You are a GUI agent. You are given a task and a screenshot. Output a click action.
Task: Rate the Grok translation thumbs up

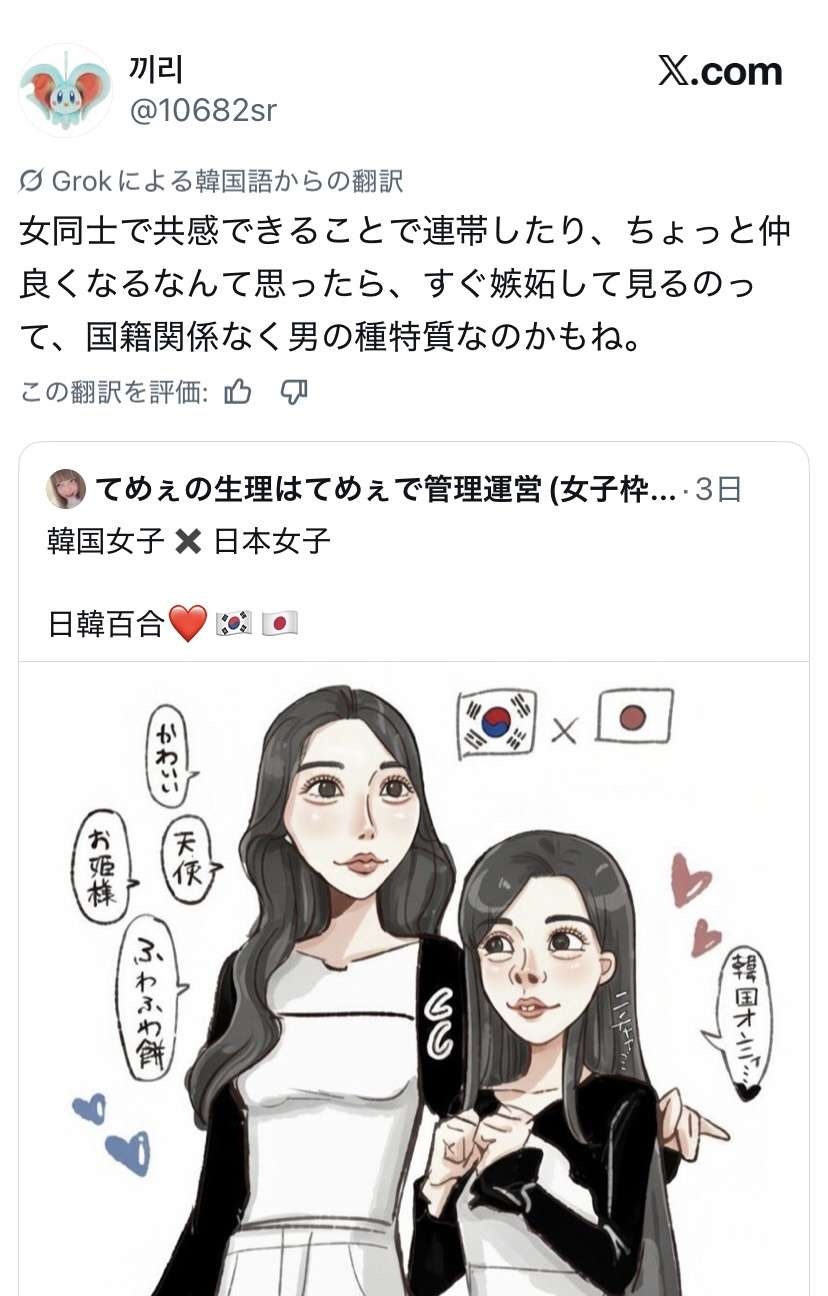(x=238, y=392)
